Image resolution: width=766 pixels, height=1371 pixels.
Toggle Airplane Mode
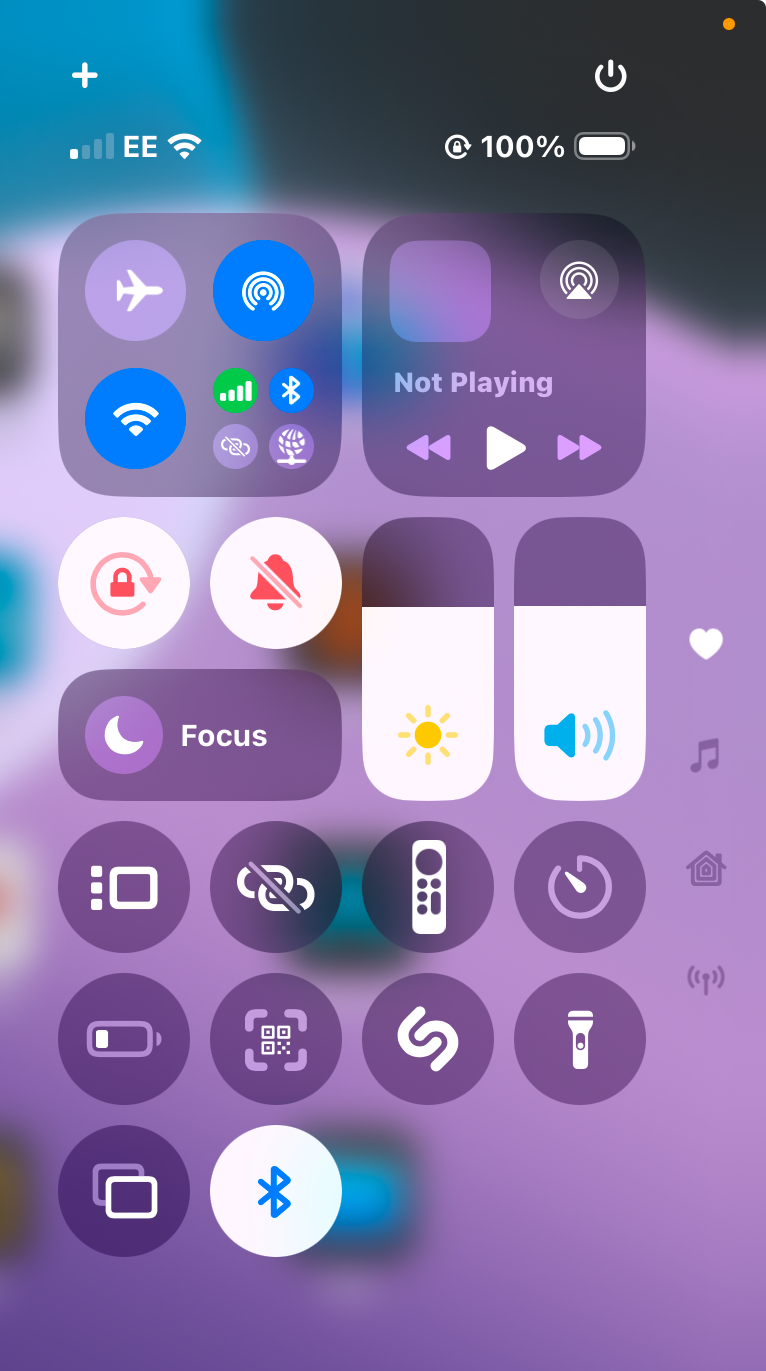[136, 291]
